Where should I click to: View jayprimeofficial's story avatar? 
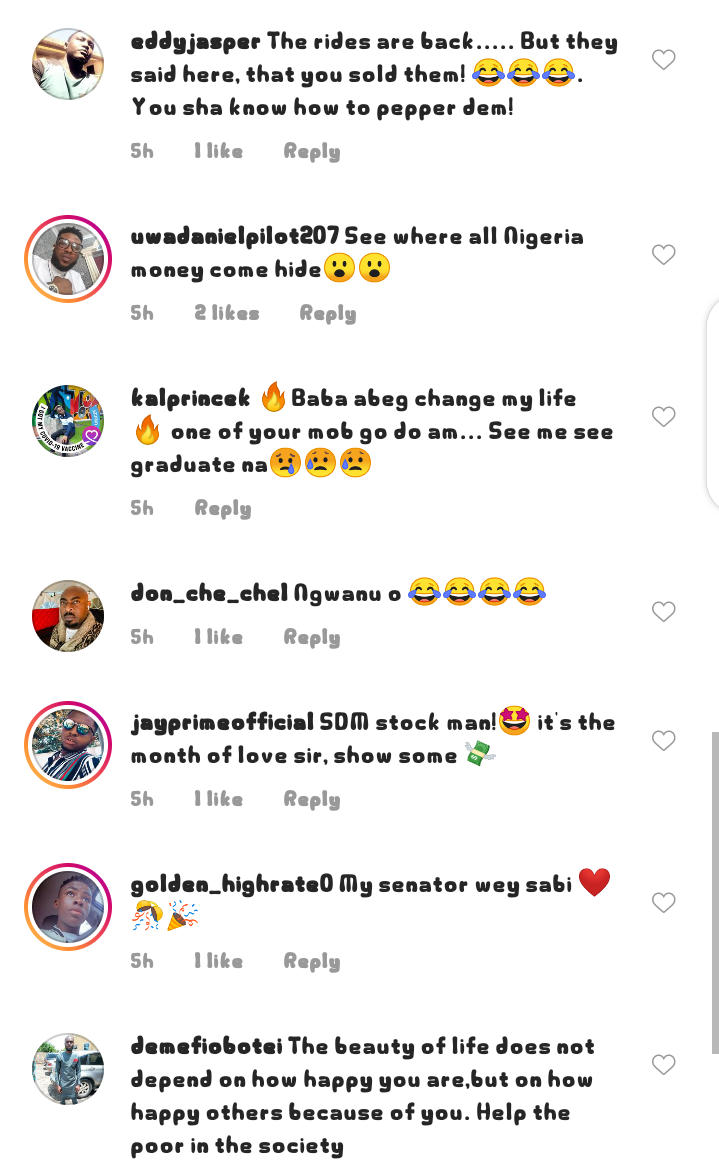point(68,744)
